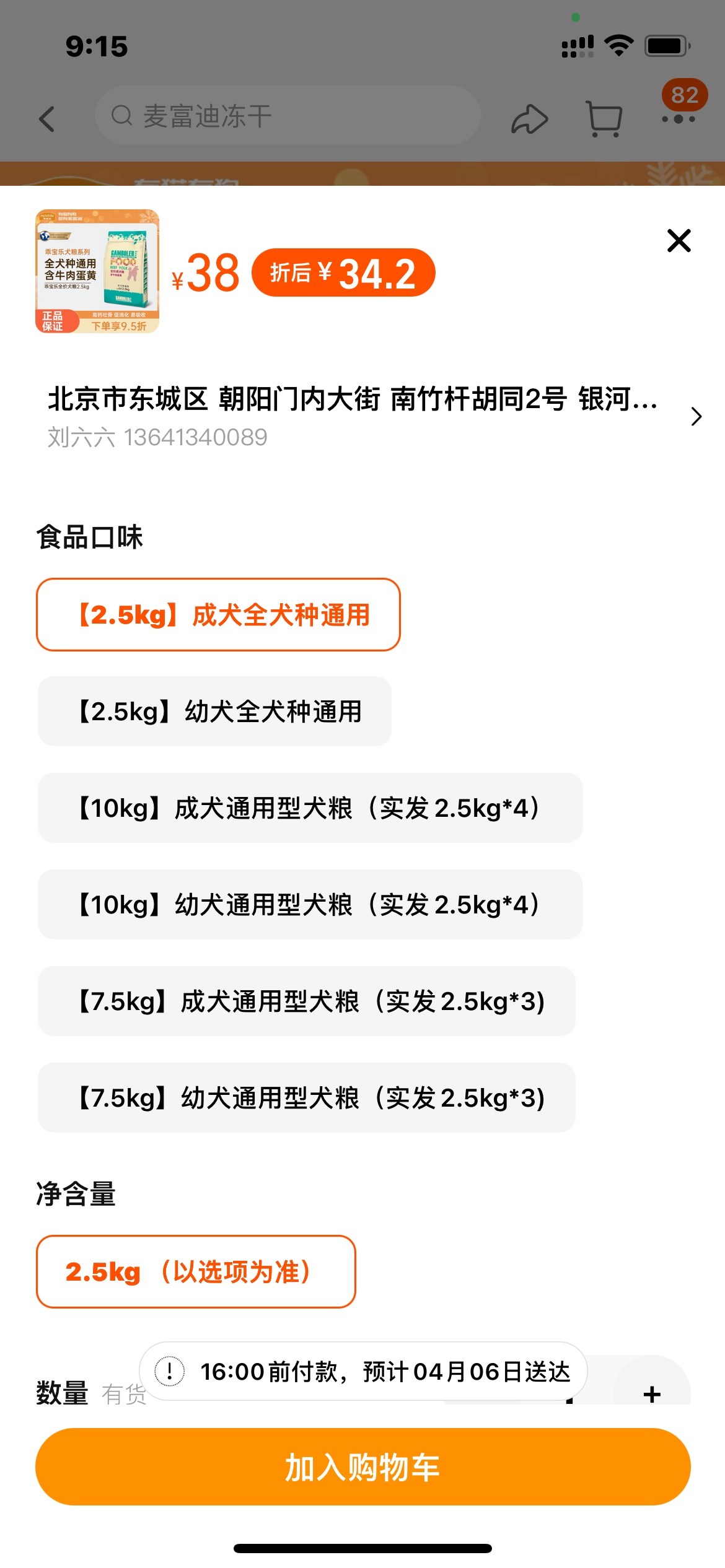Share this product
Viewport: 725px width, 1568px height.
529,118
